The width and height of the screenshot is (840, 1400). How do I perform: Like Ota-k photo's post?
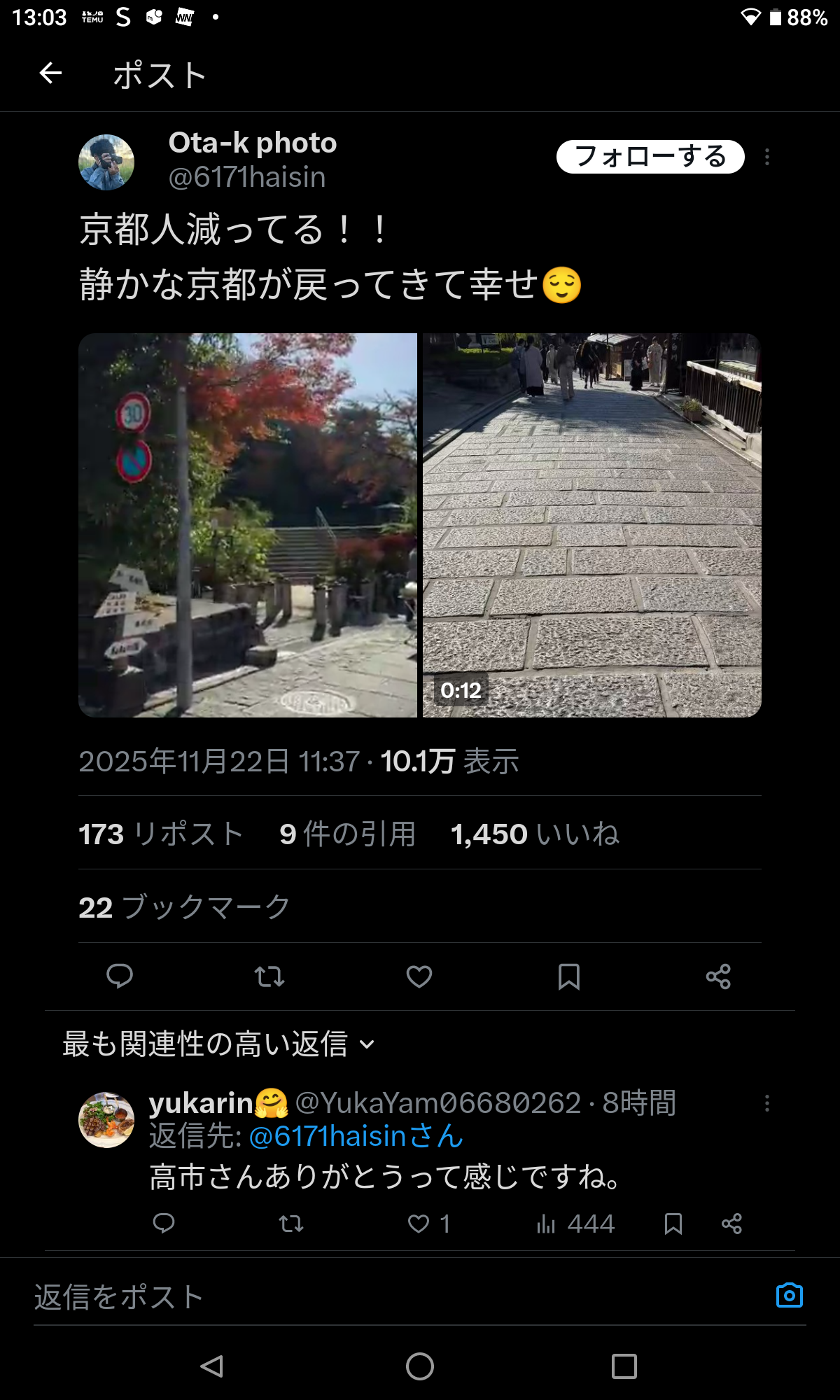point(419,976)
